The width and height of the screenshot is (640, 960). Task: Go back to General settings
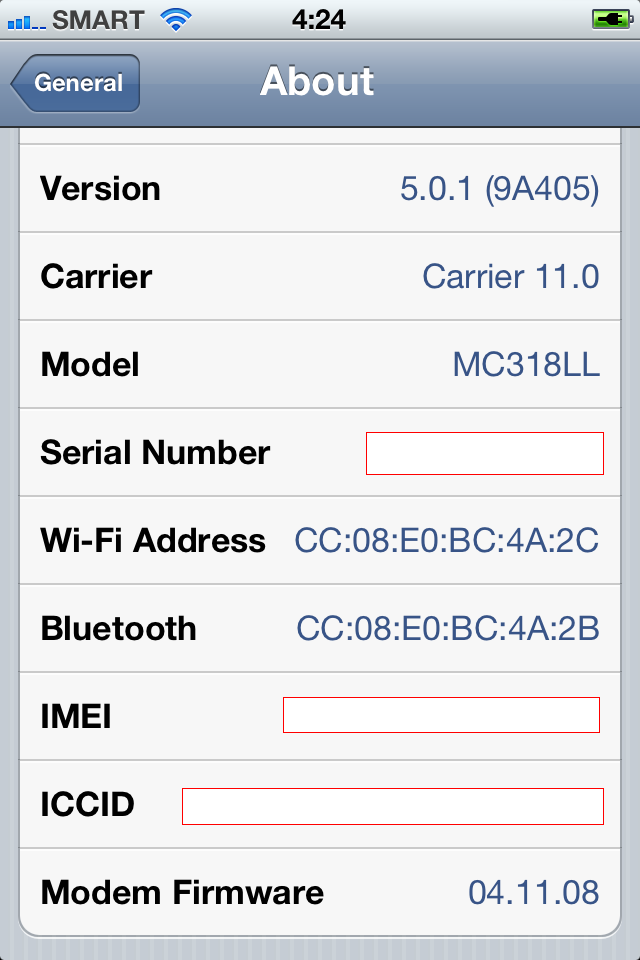tap(76, 83)
